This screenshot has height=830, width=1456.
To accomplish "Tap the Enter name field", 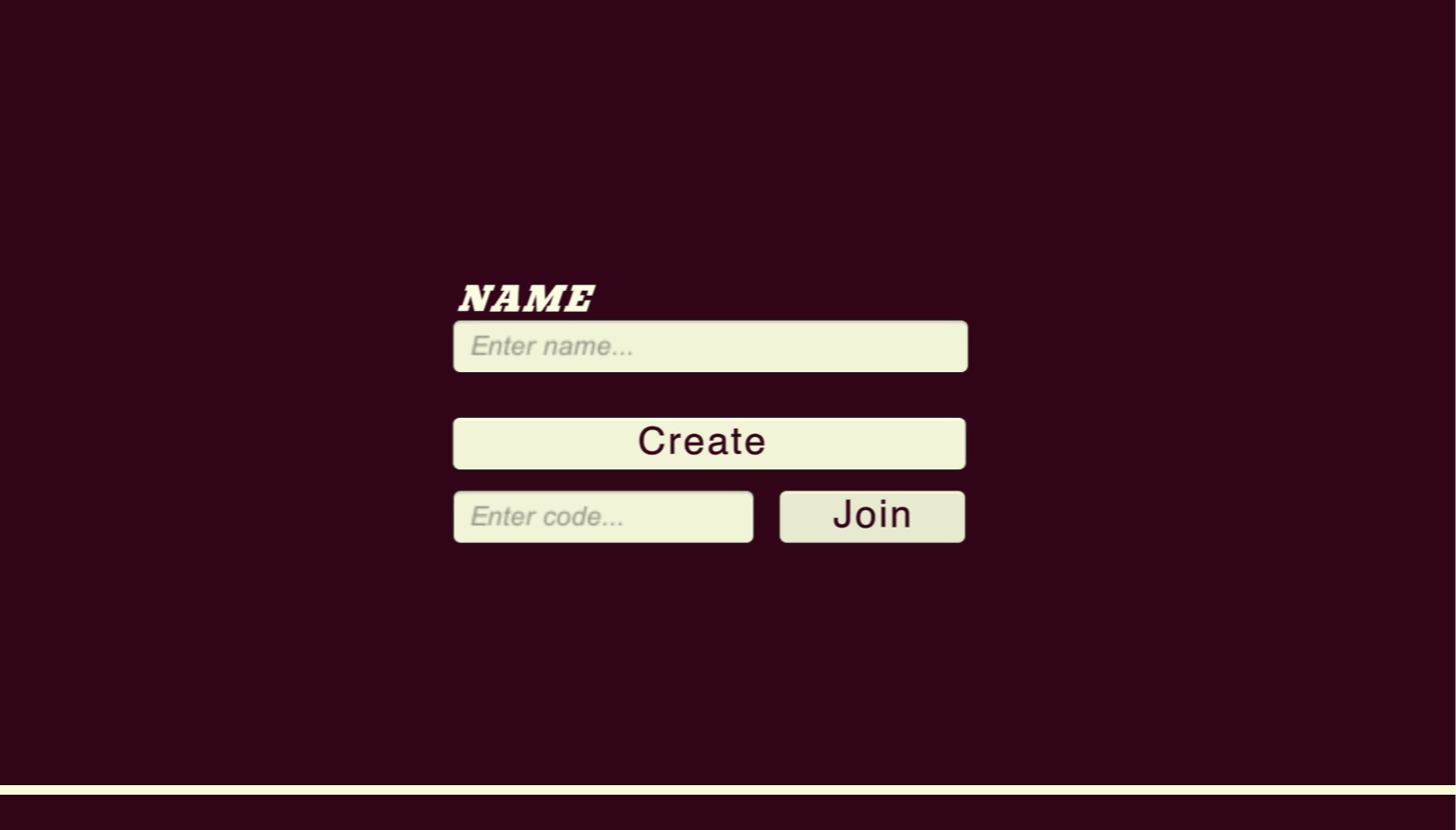I will [709, 346].
